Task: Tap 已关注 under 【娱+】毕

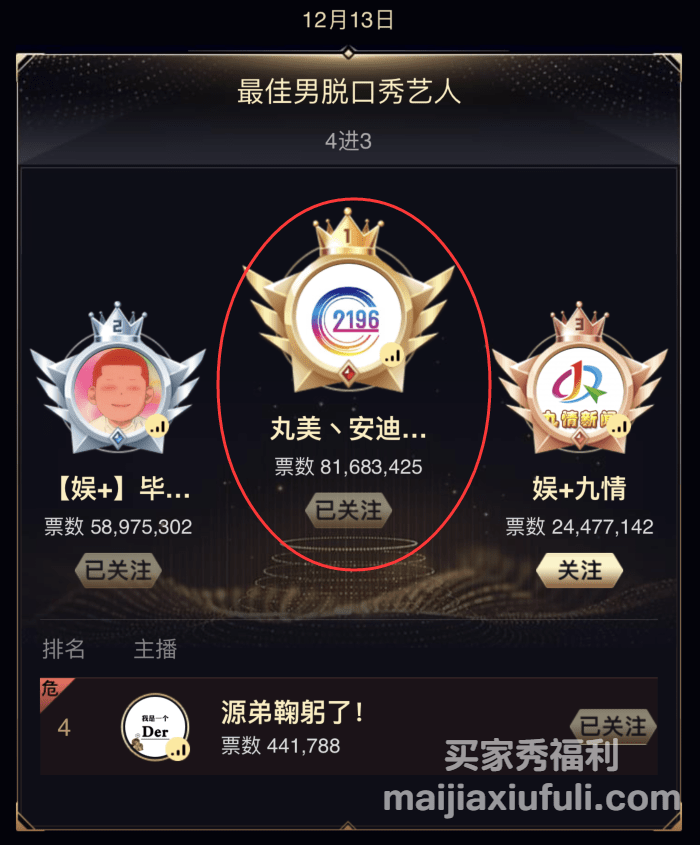Action: click(x=118, y=570)
